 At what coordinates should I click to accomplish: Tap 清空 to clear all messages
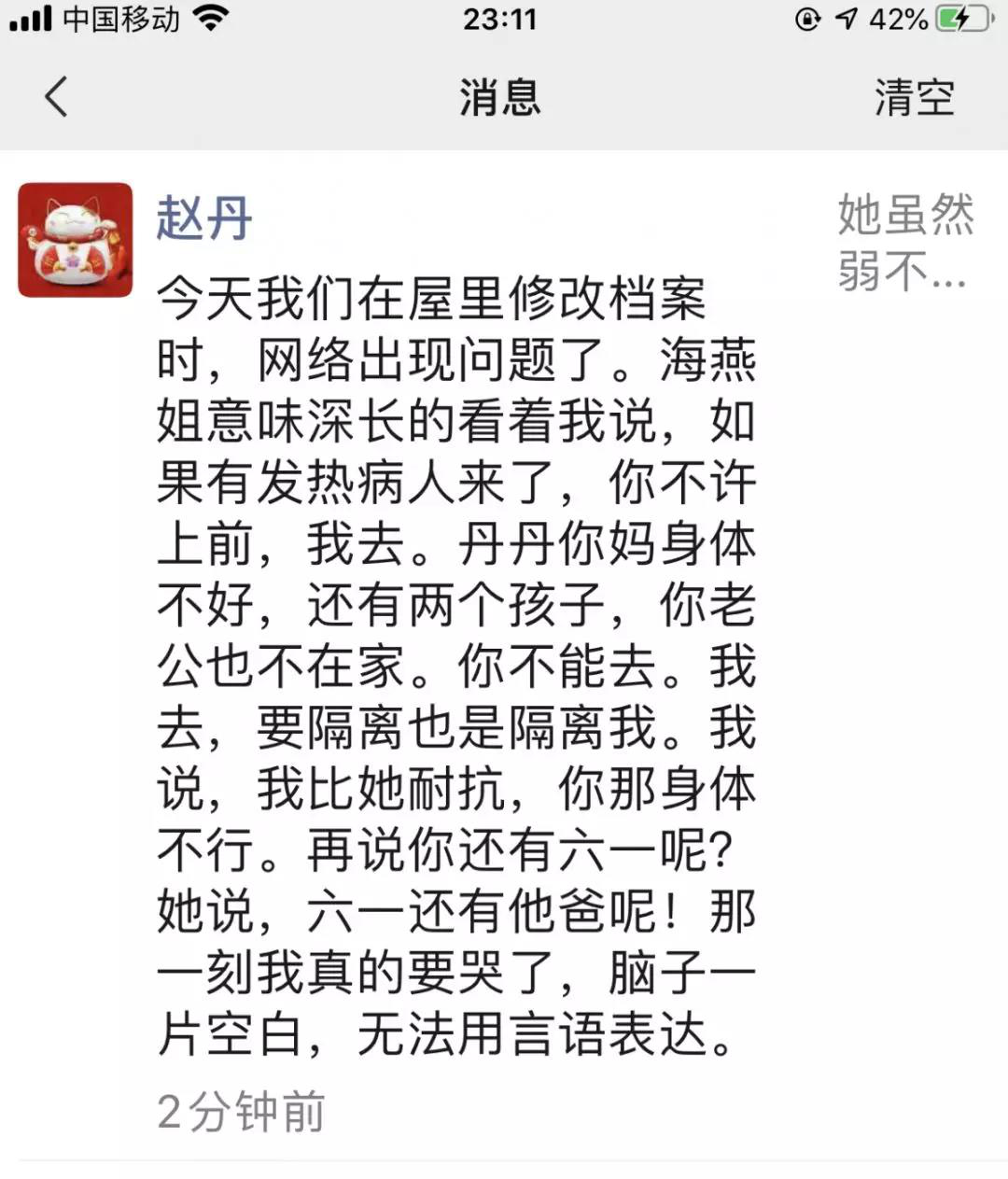pyautogui.click(x=913, y=97)
